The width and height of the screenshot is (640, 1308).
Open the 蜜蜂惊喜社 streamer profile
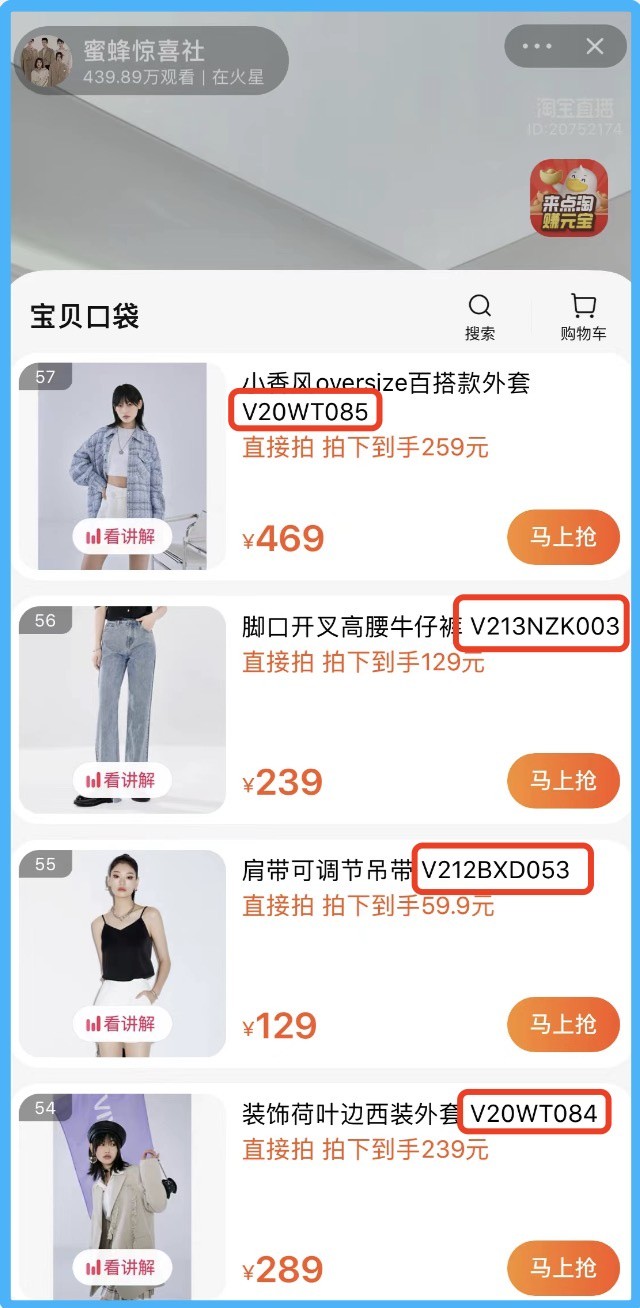coord(145,60)
